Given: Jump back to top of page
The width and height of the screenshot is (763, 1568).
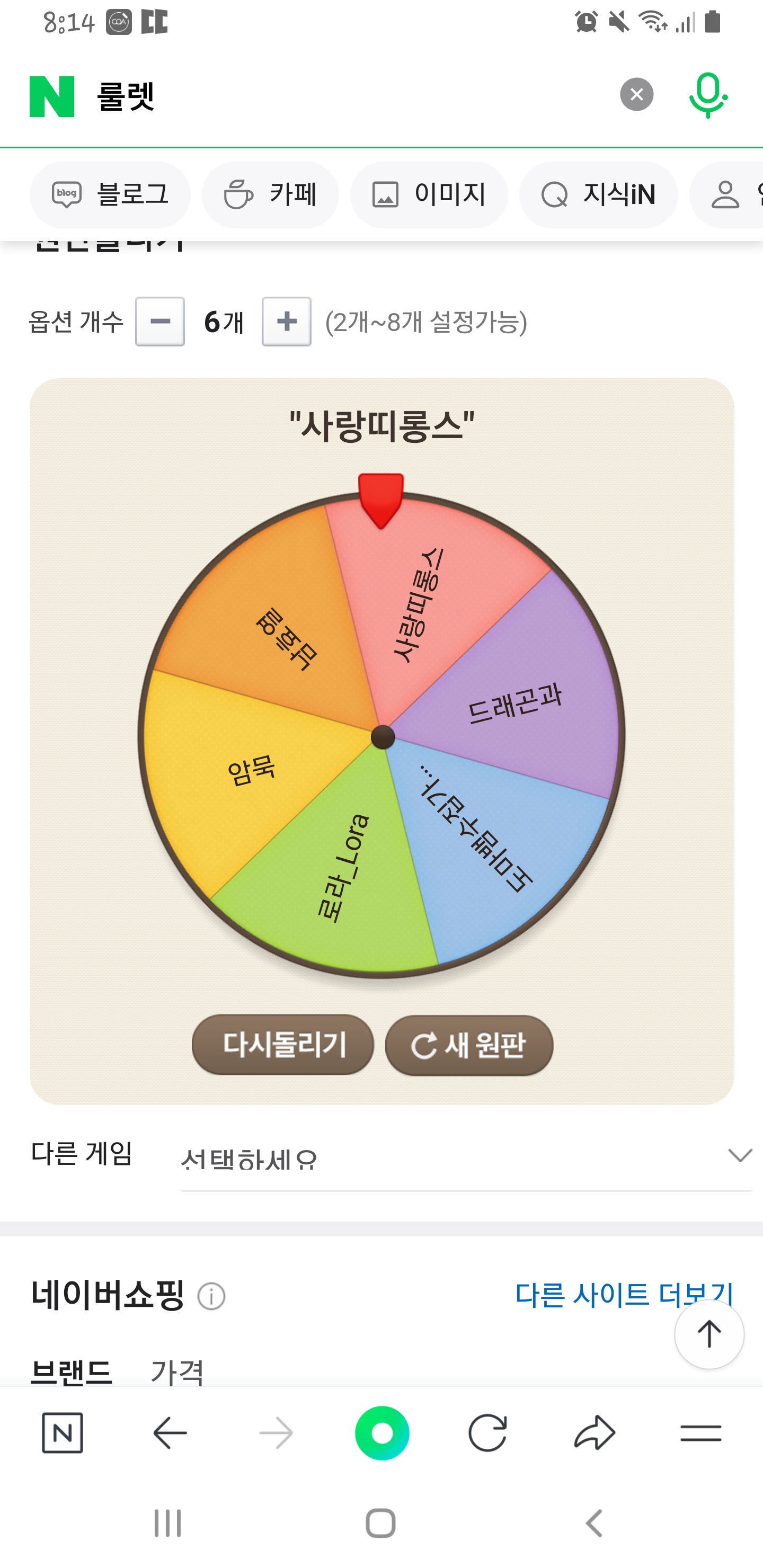Looking at the screenshot, I should point(709,1334).
